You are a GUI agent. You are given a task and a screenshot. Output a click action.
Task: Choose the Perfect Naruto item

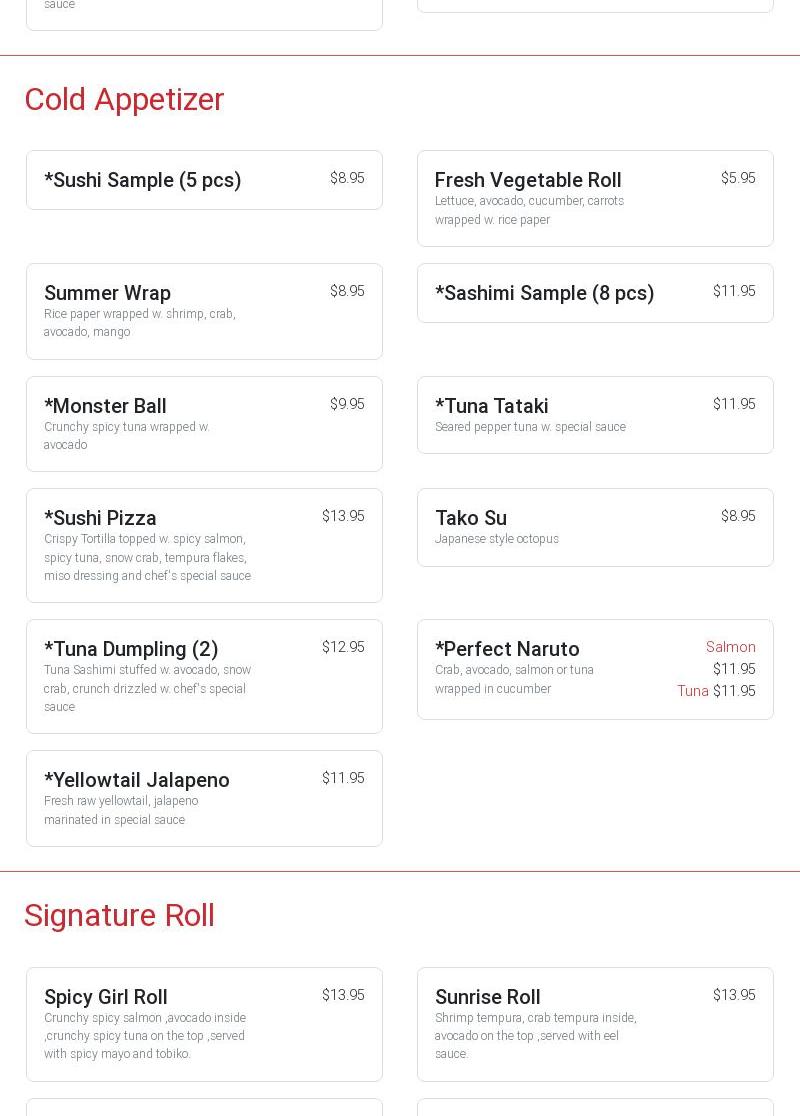tap(595, 669)
